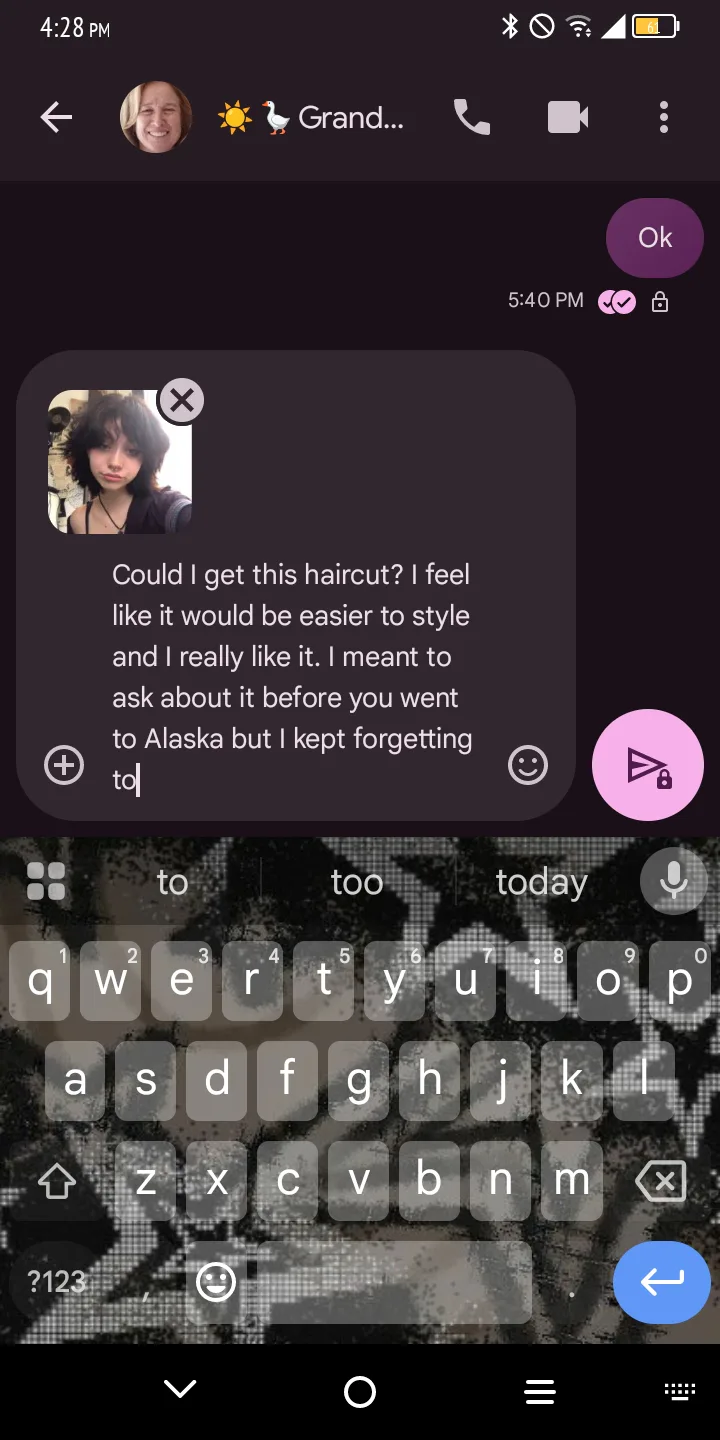
Task: Choose the "today" suggestion
Action: click(x=541, y=882)
